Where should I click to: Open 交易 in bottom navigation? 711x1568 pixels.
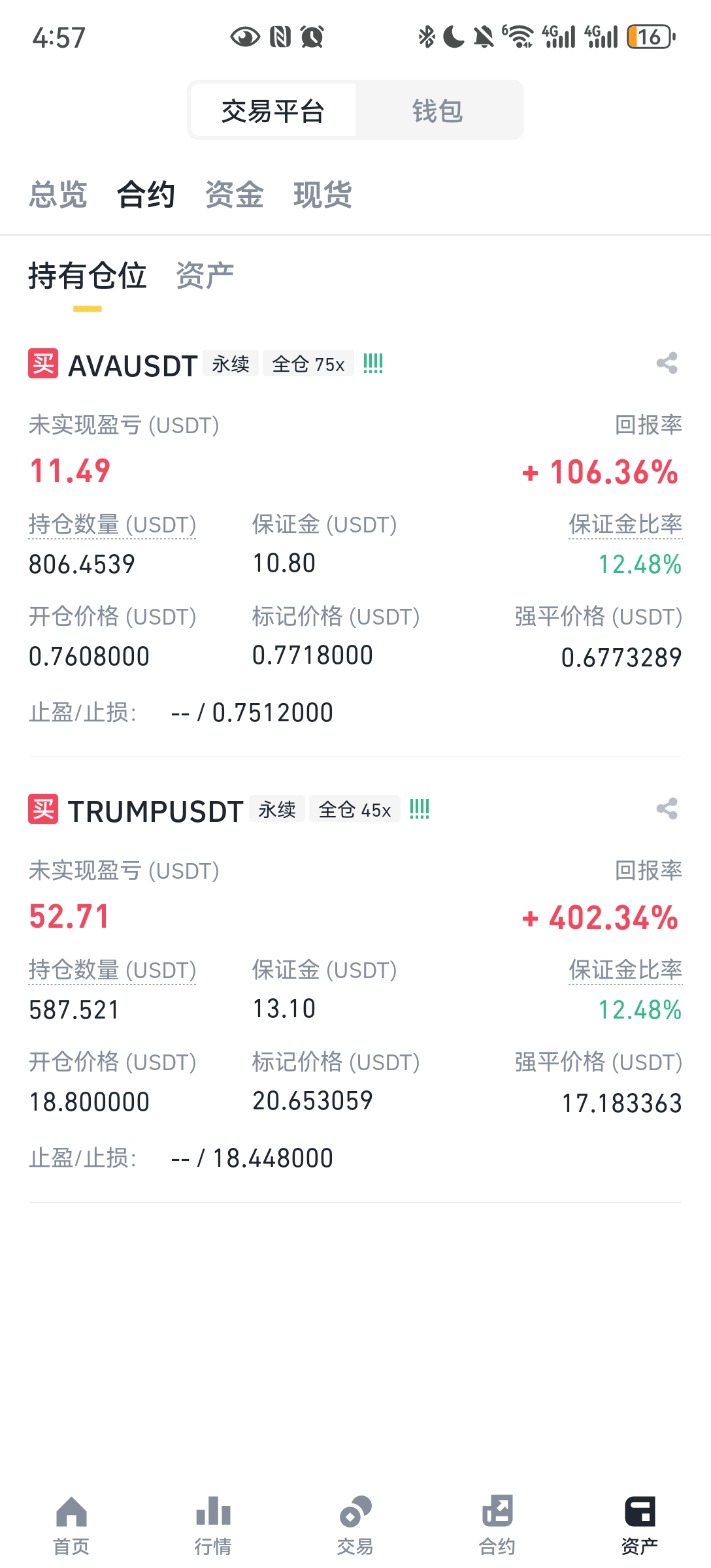pyautogui.click(x=355, y=1525)
